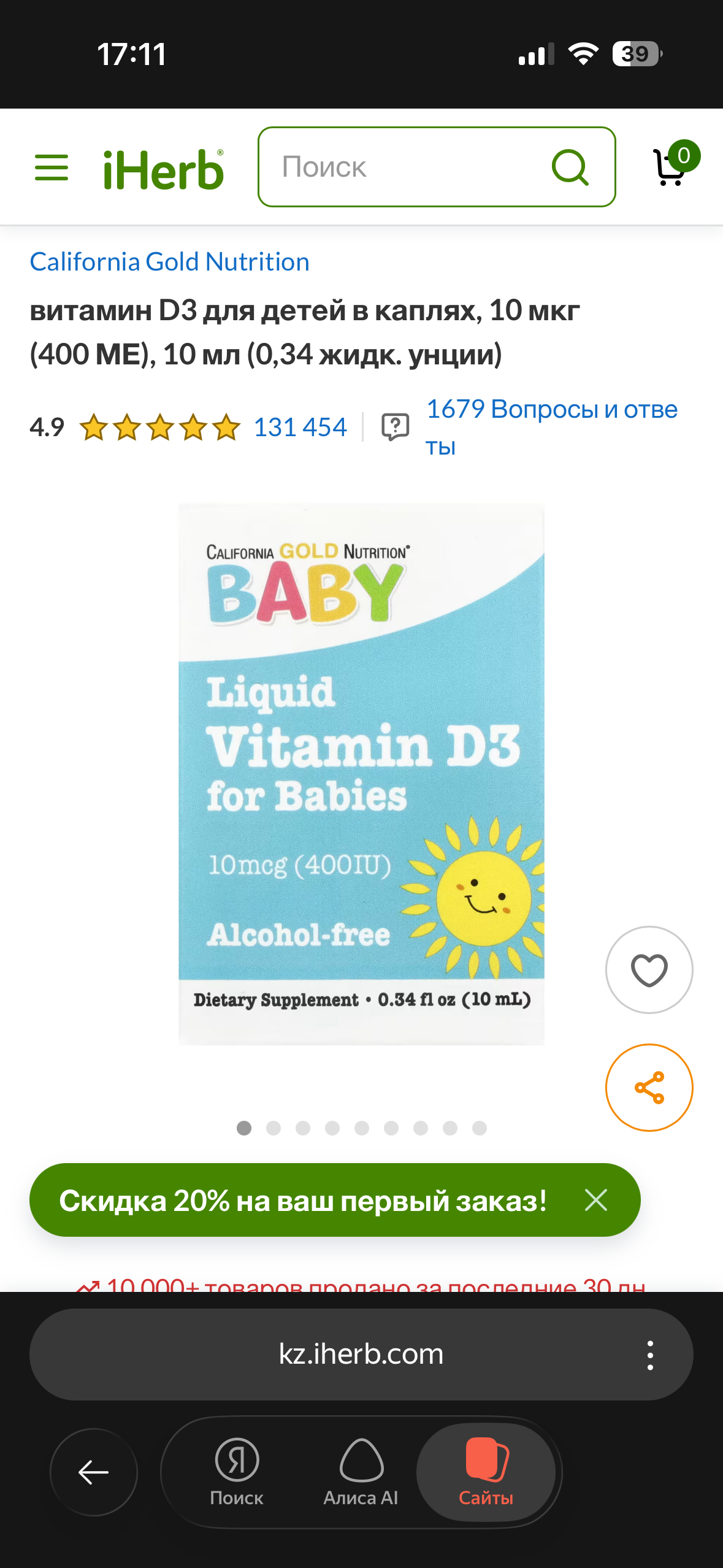View the 131 454 reviews

[x=300, y=427]
